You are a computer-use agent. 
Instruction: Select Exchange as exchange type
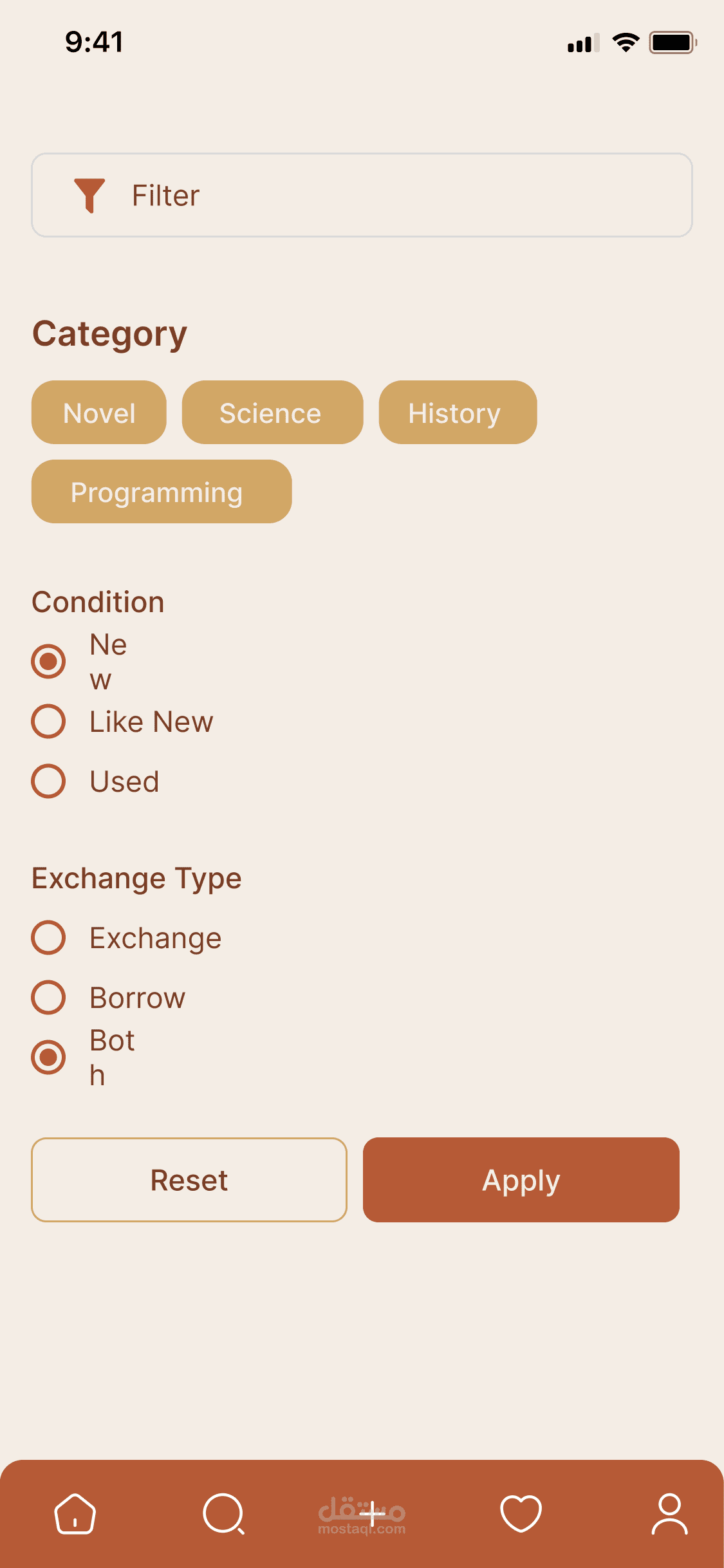coord(49,938)
